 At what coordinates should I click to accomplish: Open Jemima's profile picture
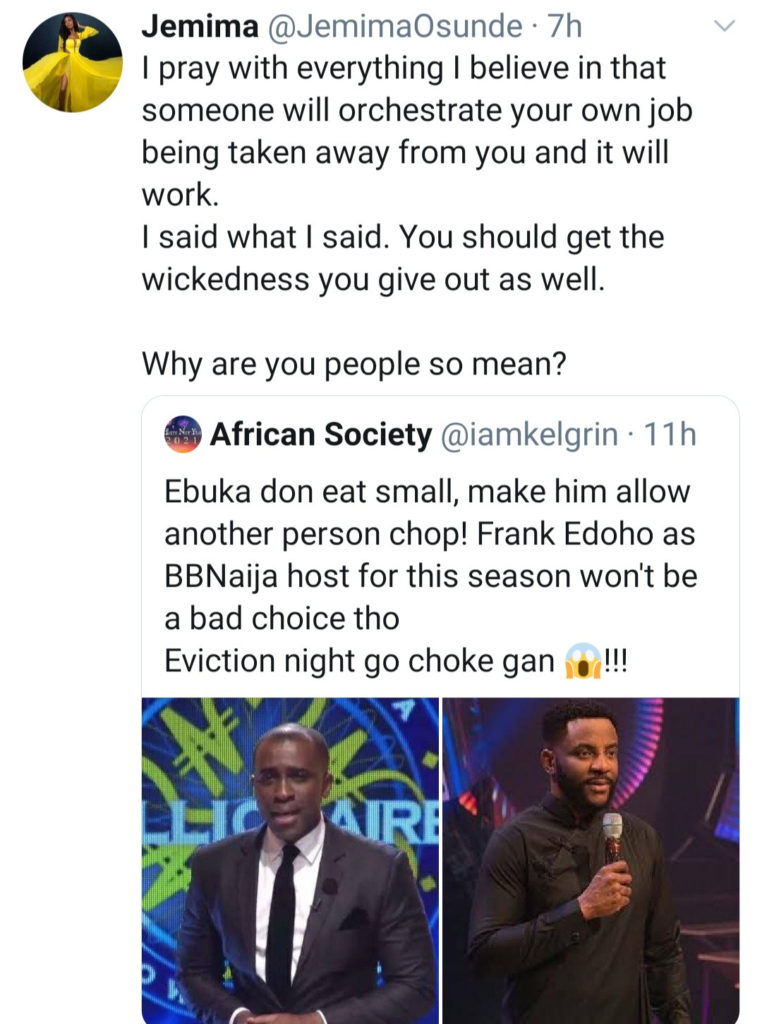[x=72, y=62]
